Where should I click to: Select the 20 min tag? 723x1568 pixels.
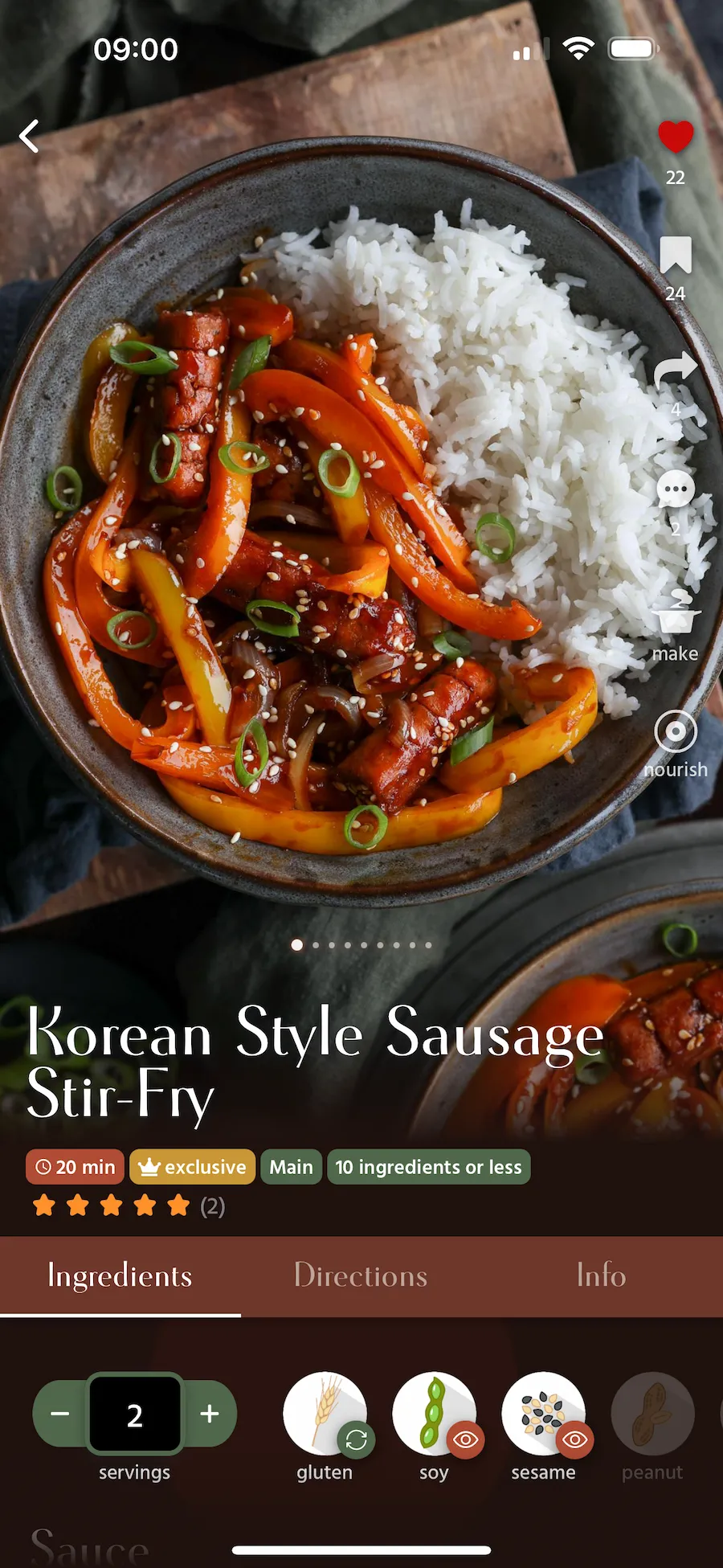coord(76,1167)
